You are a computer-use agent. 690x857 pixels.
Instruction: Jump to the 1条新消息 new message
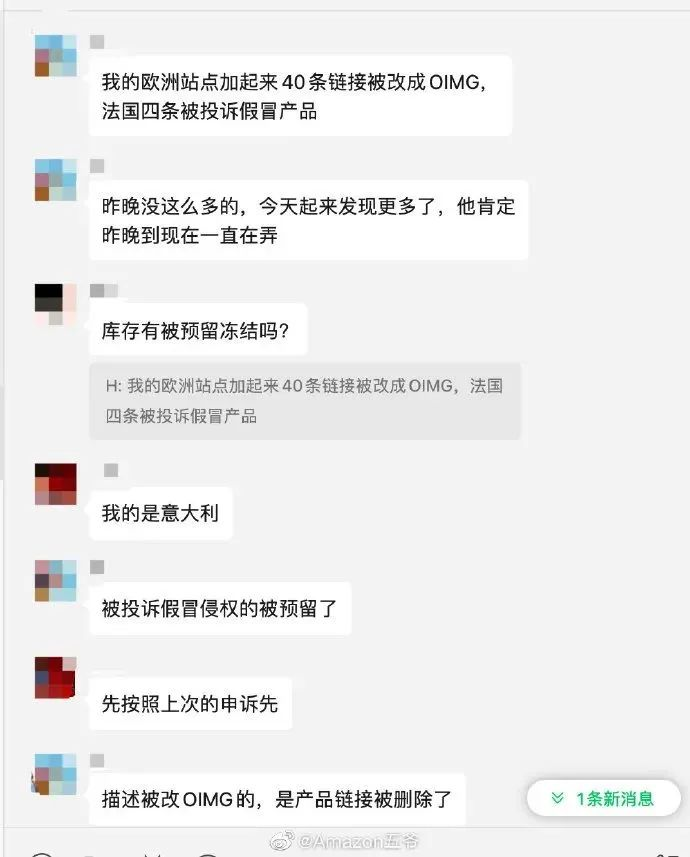603,798
